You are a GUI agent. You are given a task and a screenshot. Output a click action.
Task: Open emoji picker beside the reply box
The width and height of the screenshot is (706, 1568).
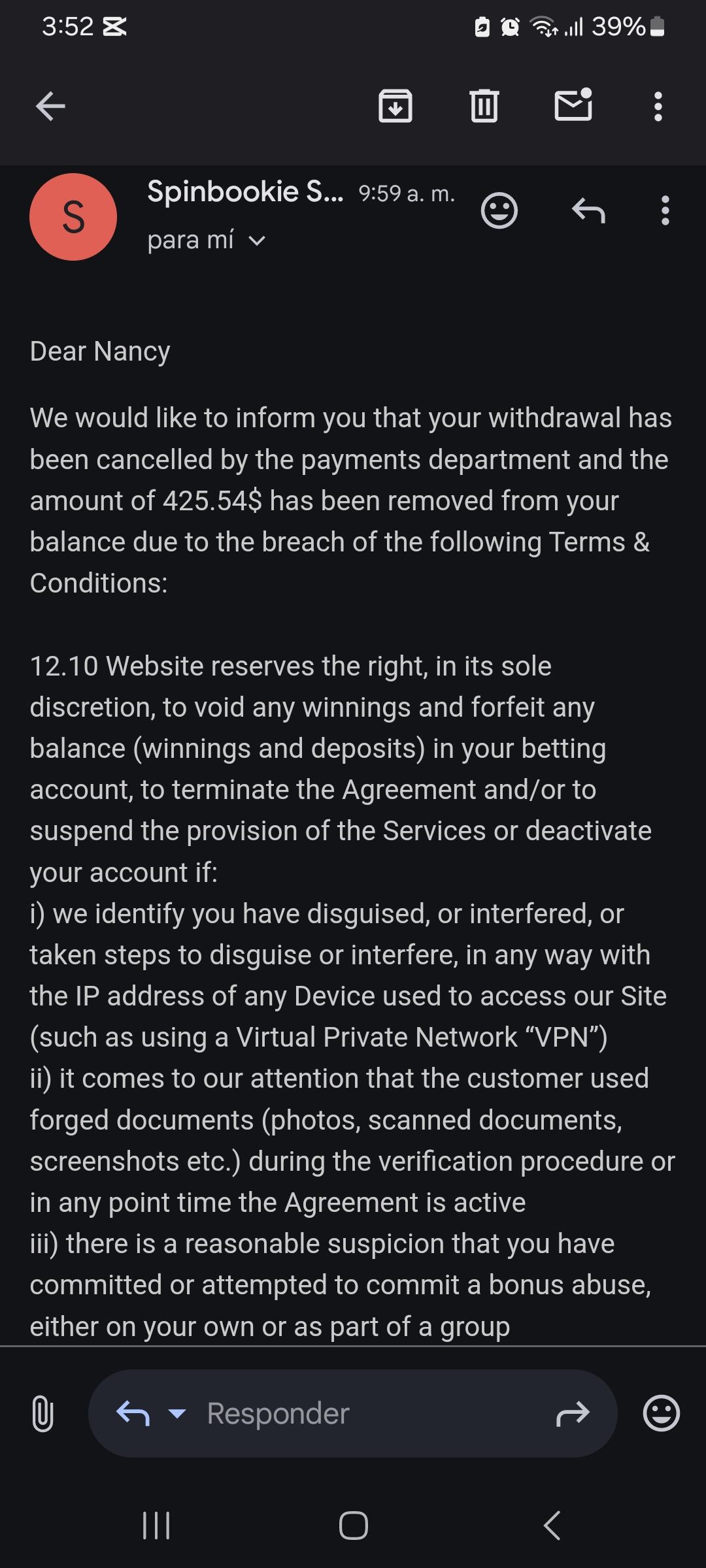(662, 1414)
